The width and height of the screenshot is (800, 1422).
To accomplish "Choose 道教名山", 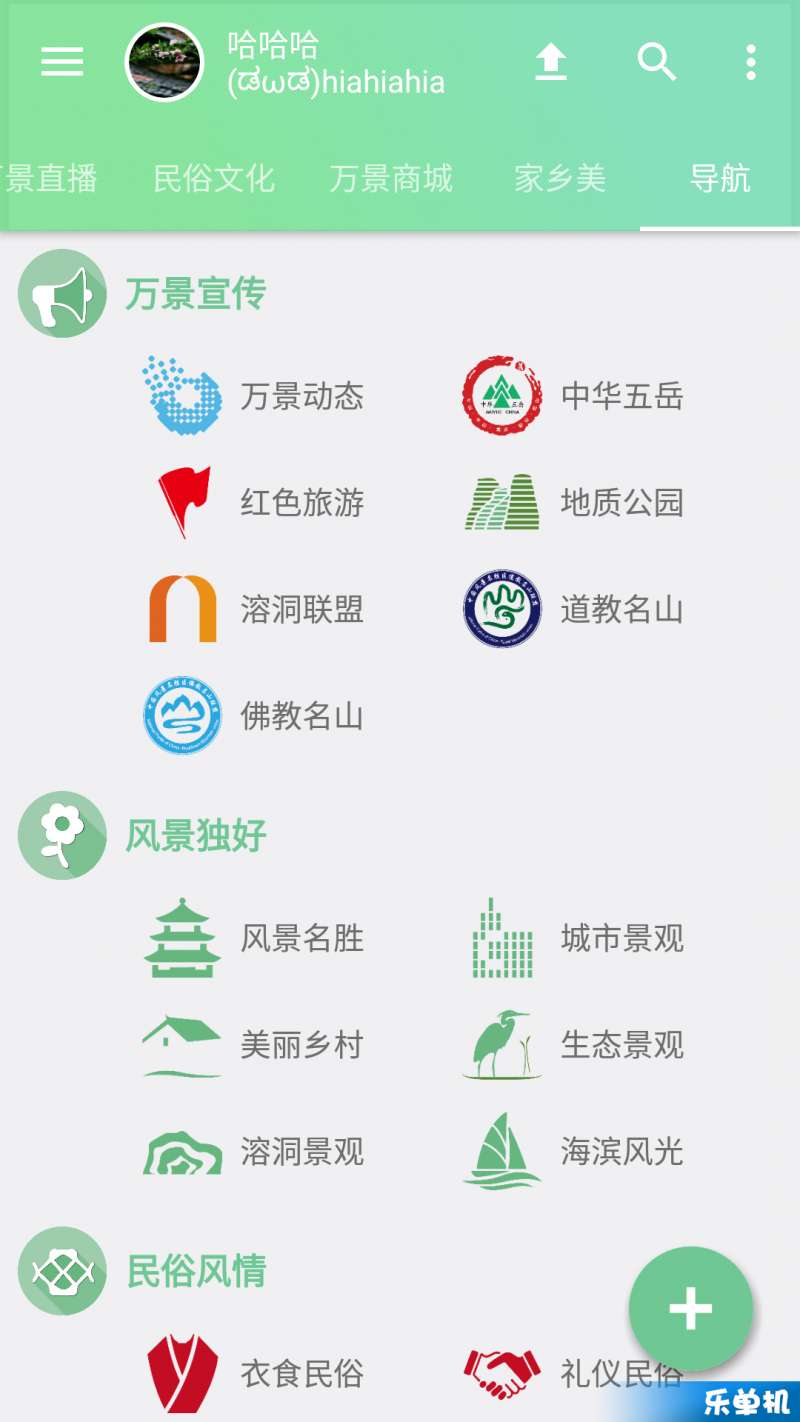I will pos(572,609).
